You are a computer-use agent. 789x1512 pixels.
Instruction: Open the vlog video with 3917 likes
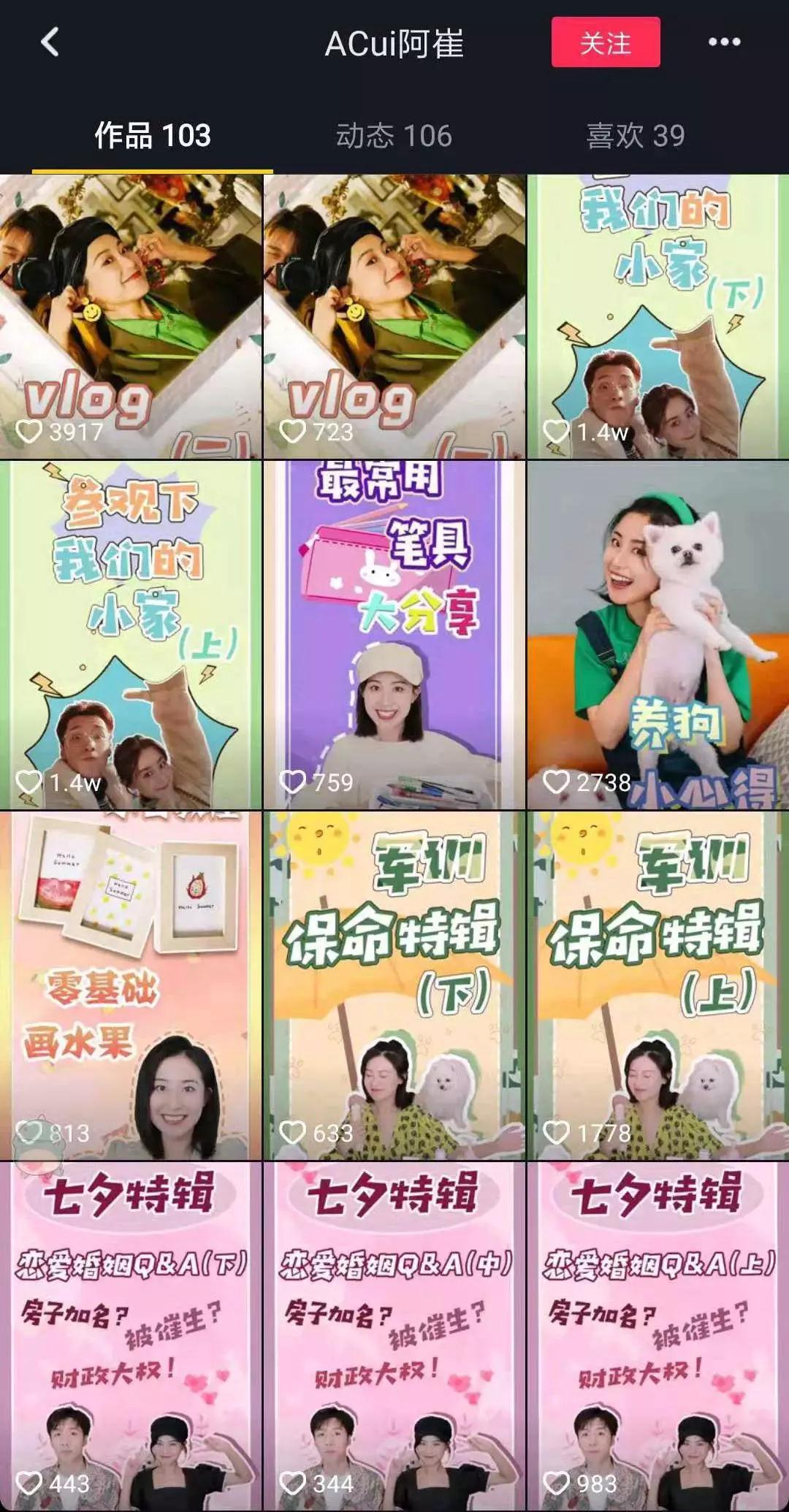tap(131, 316)
